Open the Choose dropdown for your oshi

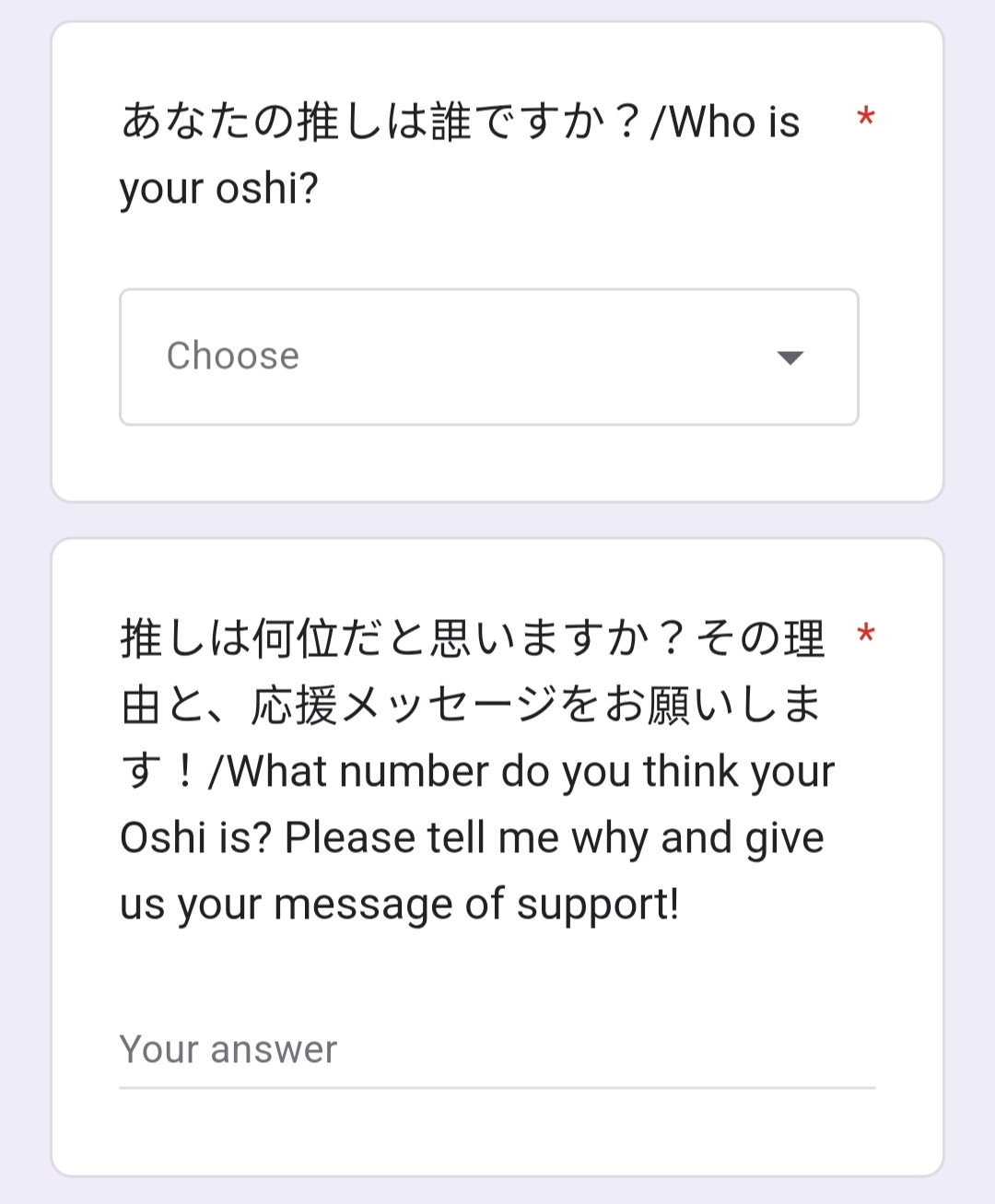pyautogui.click(x=488, y=357)
